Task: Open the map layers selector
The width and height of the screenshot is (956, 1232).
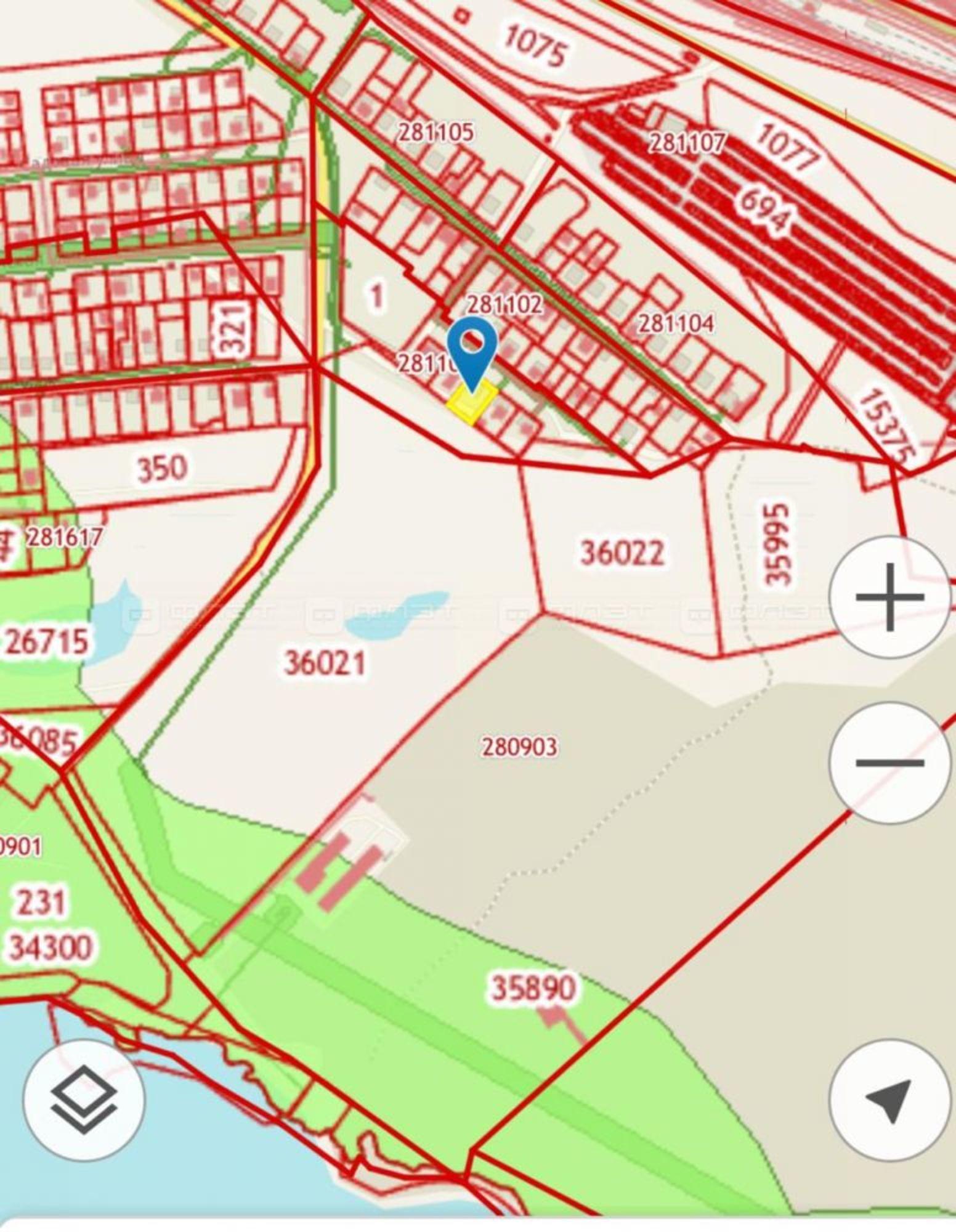Action: coord(84,1100)
